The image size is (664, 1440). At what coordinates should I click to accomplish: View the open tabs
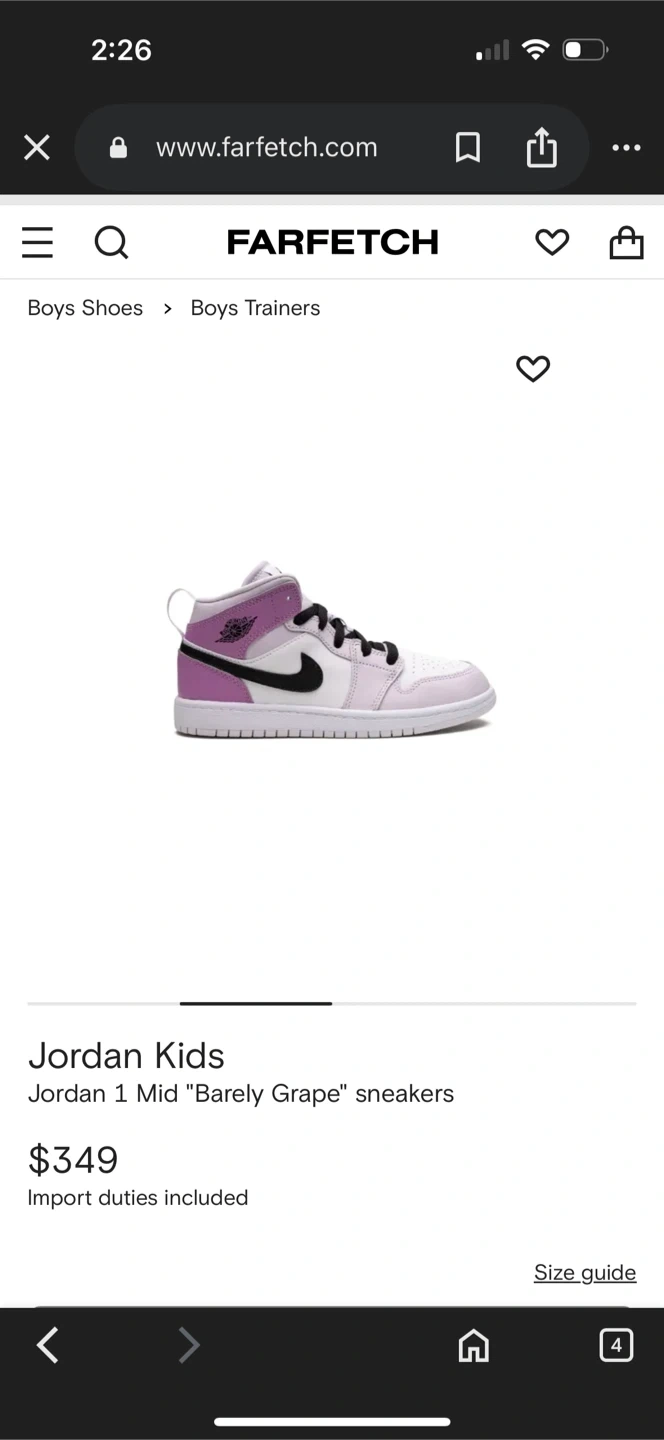(616, 1346)
